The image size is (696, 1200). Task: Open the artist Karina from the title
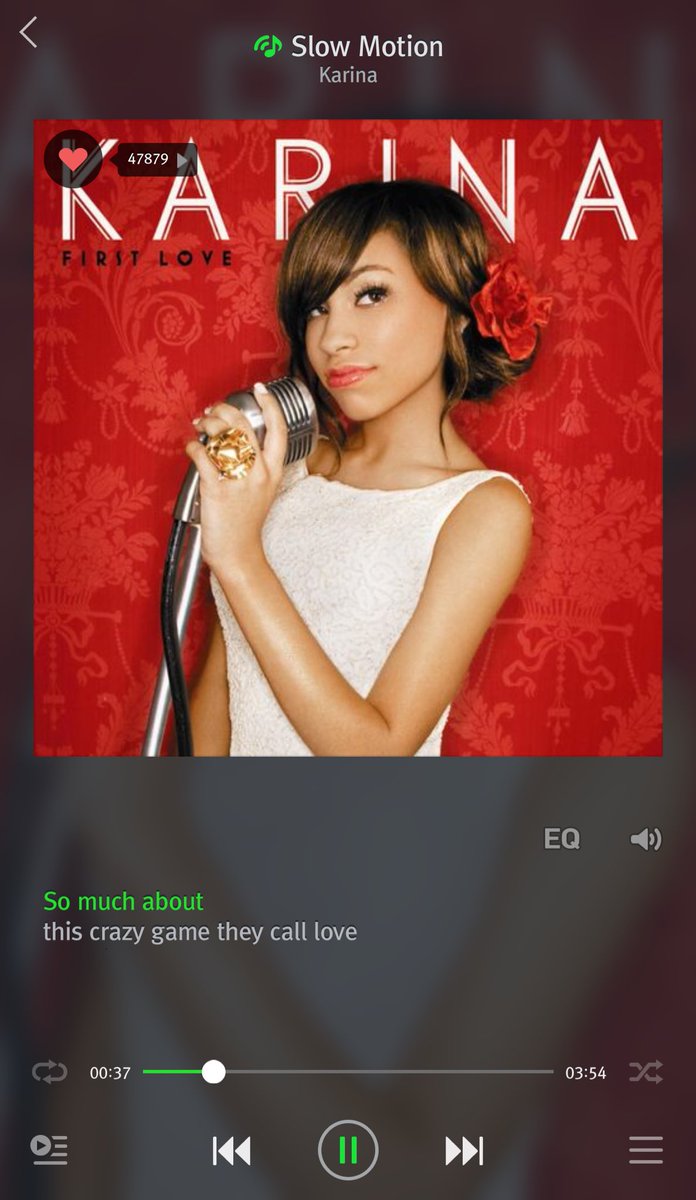click(x=348, y=75)
